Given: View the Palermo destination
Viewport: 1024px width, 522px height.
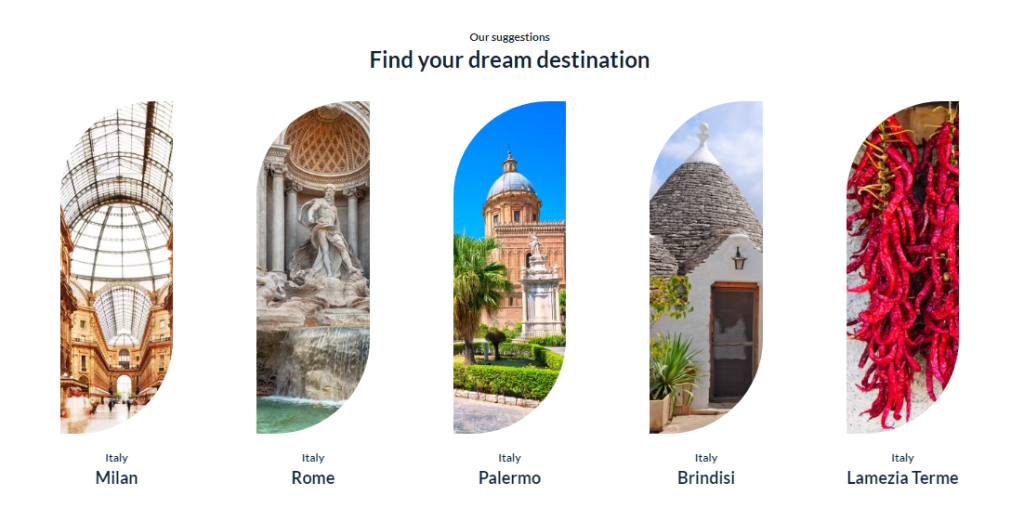Looking at the screenshot, I should 509,267.
